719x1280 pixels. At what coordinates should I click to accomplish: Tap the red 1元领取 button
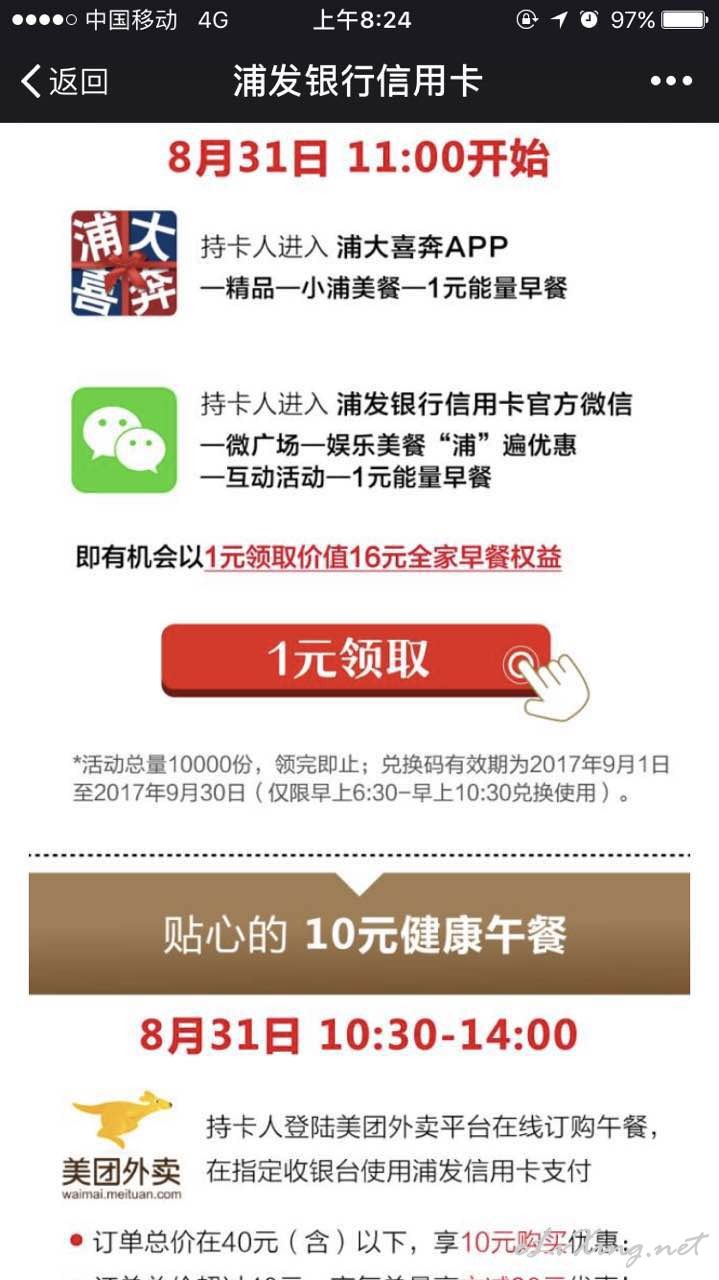click(x=356, y=660)
